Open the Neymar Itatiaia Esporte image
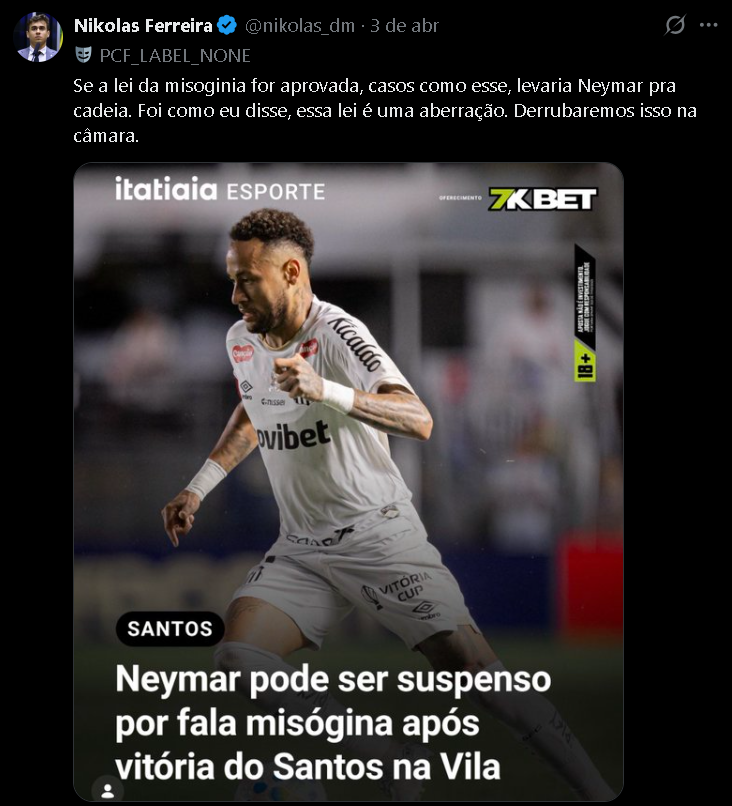The image size is (732, 806). point(348,450)
